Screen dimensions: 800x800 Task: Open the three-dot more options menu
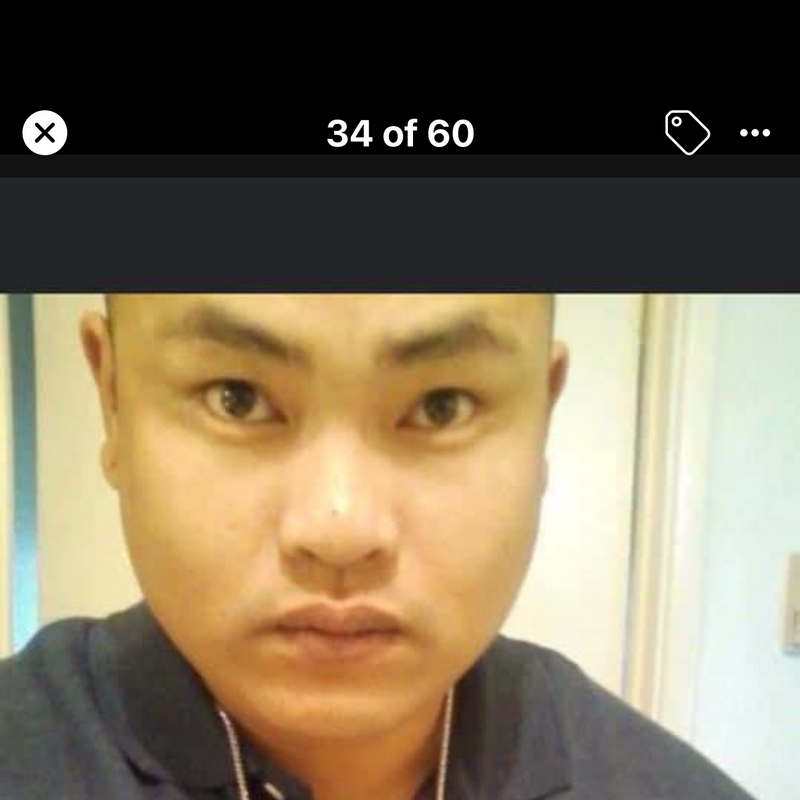(x=754, y=133)
